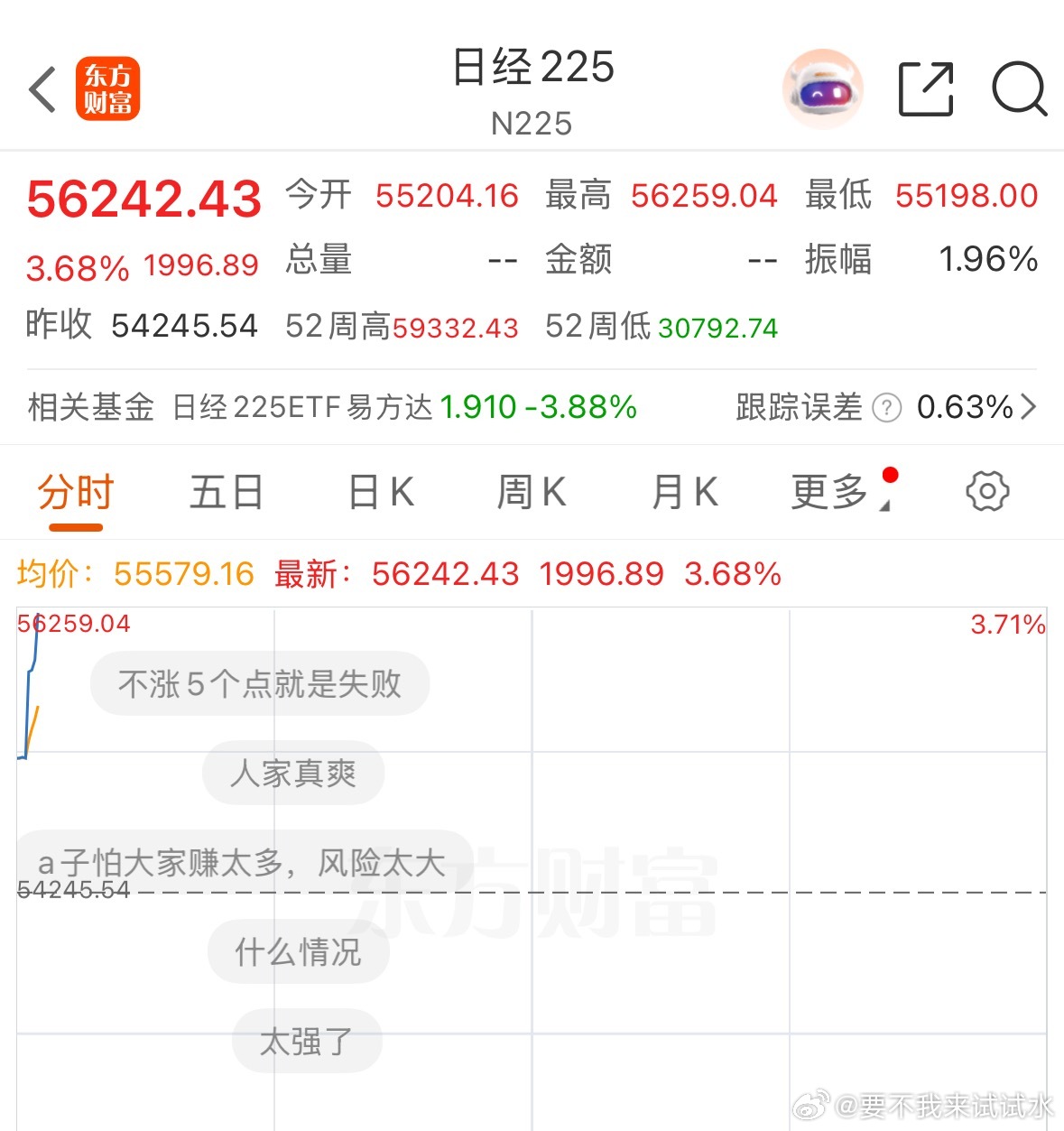Tap the comment bubble 太强了

point(306,1041)
